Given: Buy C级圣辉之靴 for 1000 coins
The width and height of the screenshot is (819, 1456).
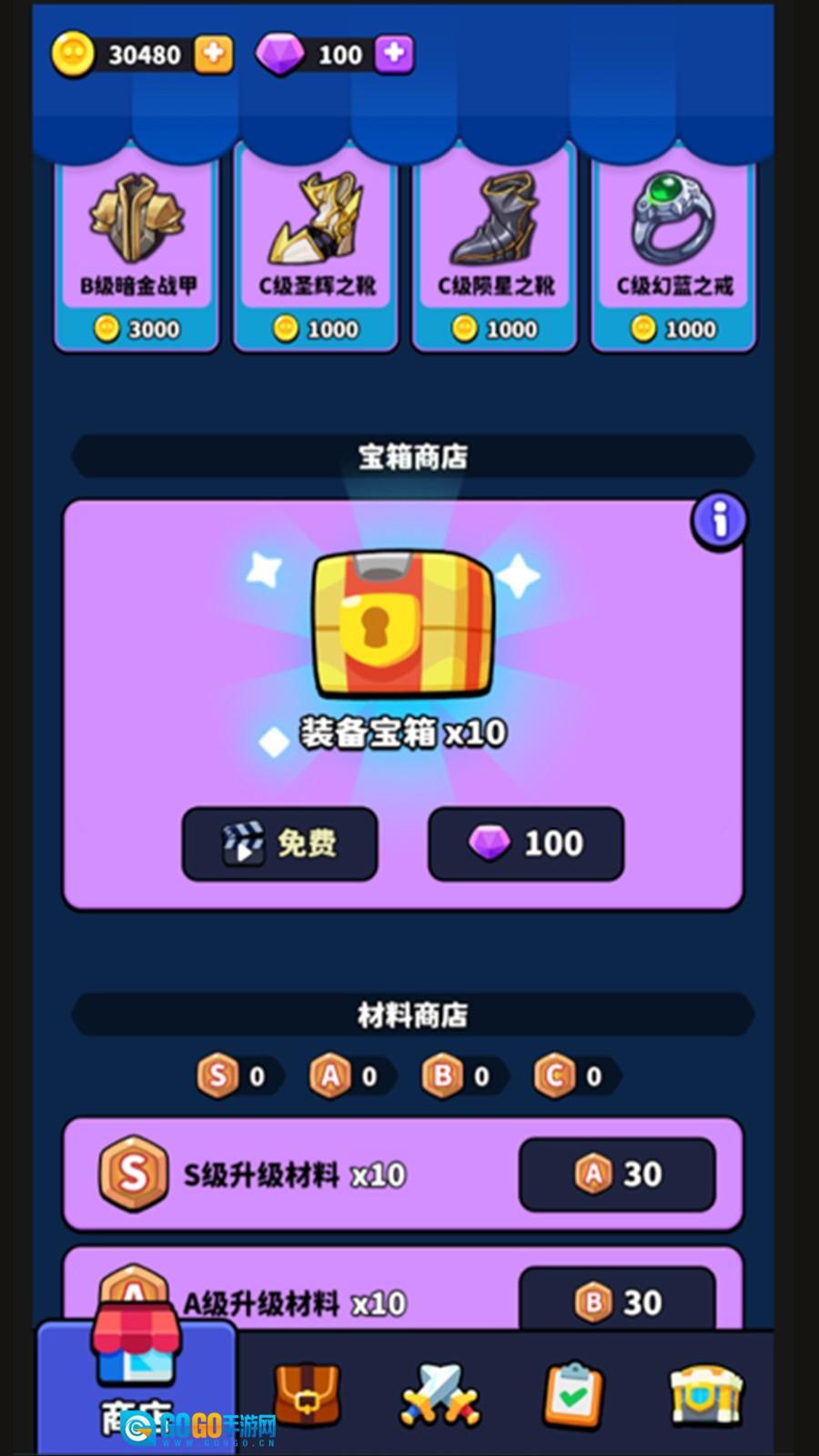Looking at the screenshot, I should pos(316,329).
